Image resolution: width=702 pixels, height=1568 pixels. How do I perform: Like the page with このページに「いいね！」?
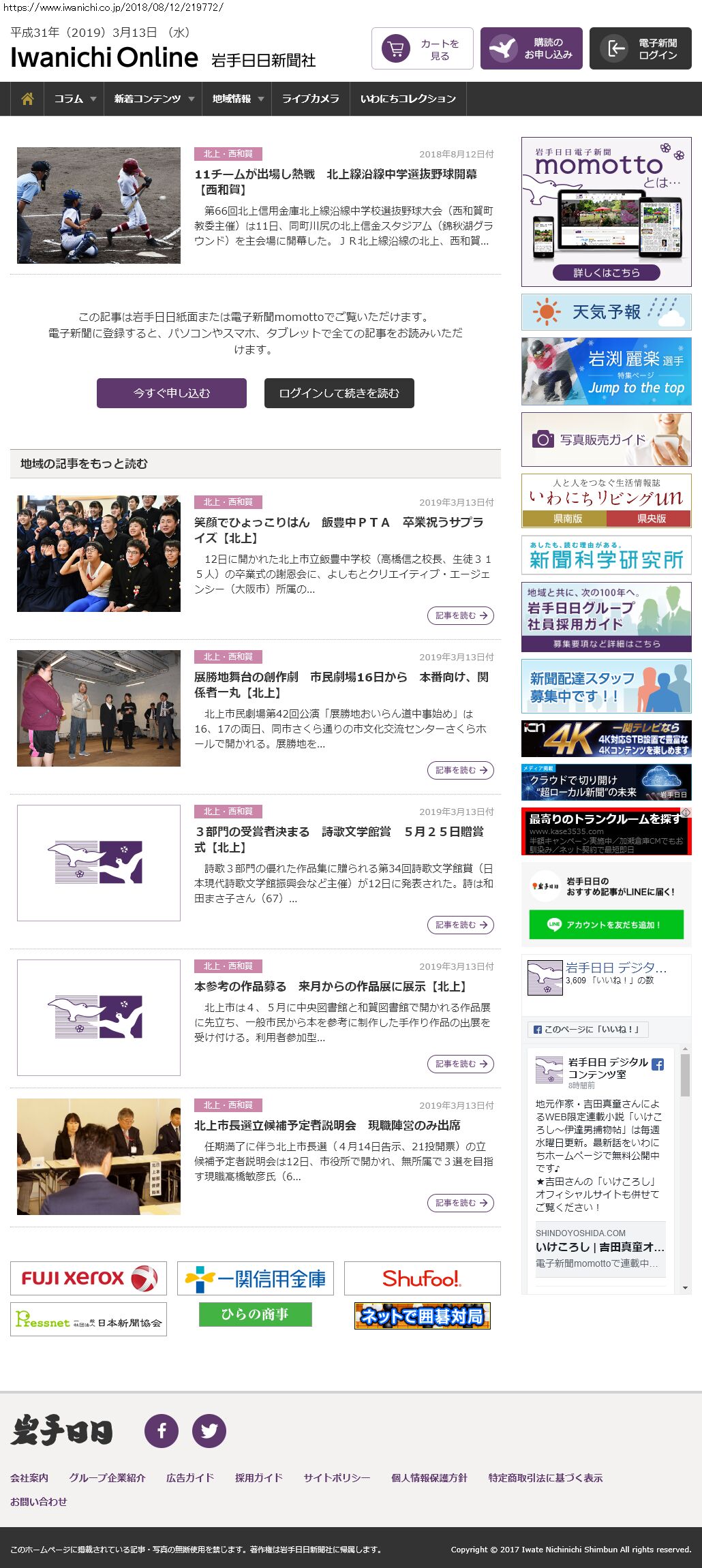(x=587, y=1029)
